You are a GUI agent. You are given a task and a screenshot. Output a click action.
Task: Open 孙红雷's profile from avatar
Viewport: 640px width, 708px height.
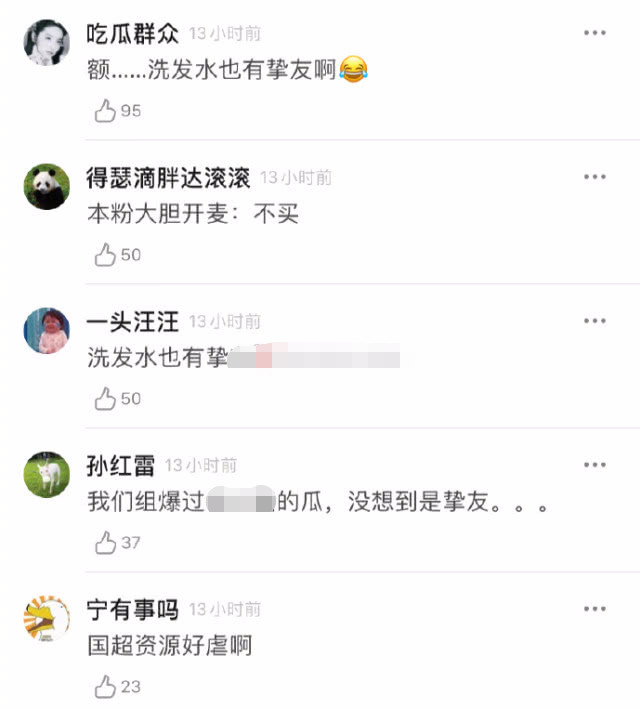(47, 474)
